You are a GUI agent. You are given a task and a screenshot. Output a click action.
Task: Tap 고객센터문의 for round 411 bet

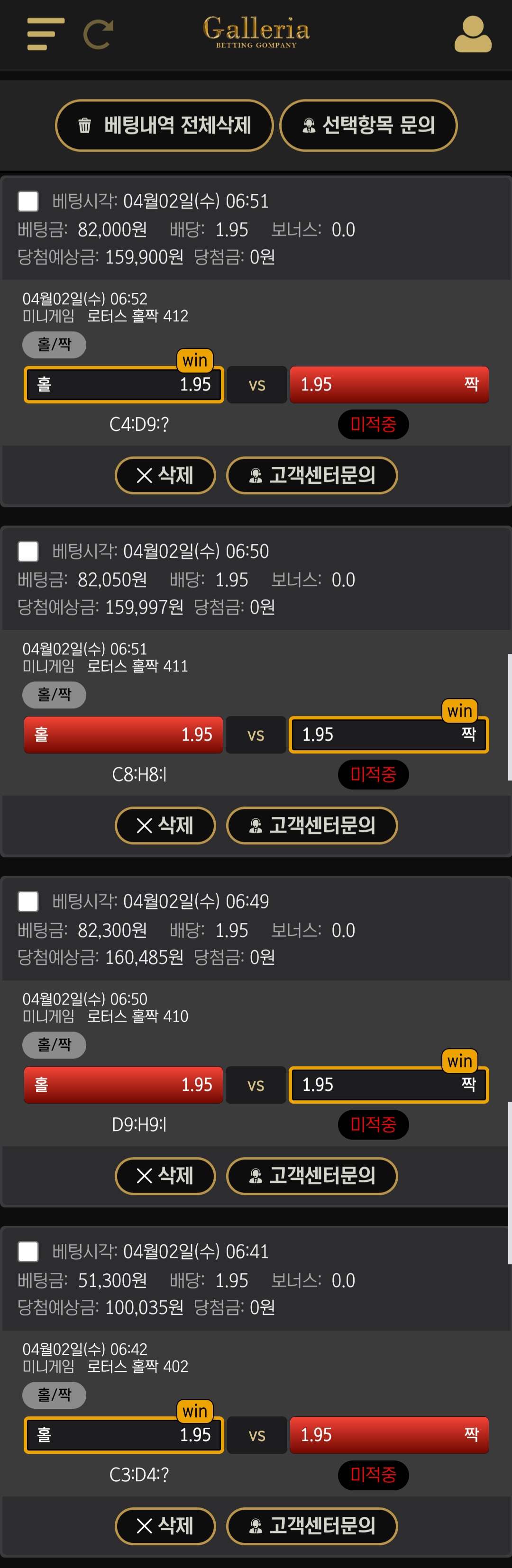312,825
